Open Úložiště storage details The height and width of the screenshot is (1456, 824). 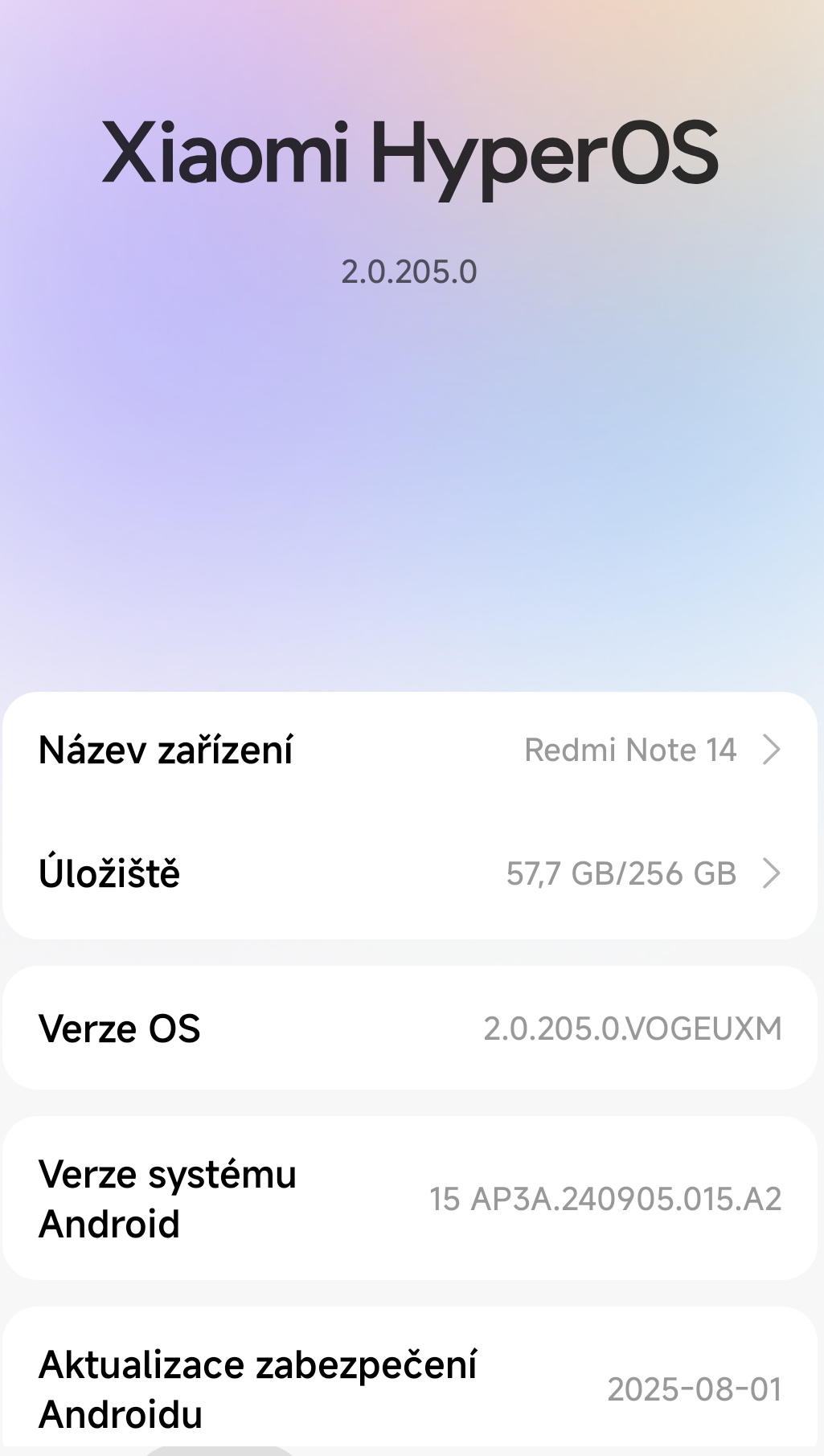pyautogui.click(x=410, y=873)
